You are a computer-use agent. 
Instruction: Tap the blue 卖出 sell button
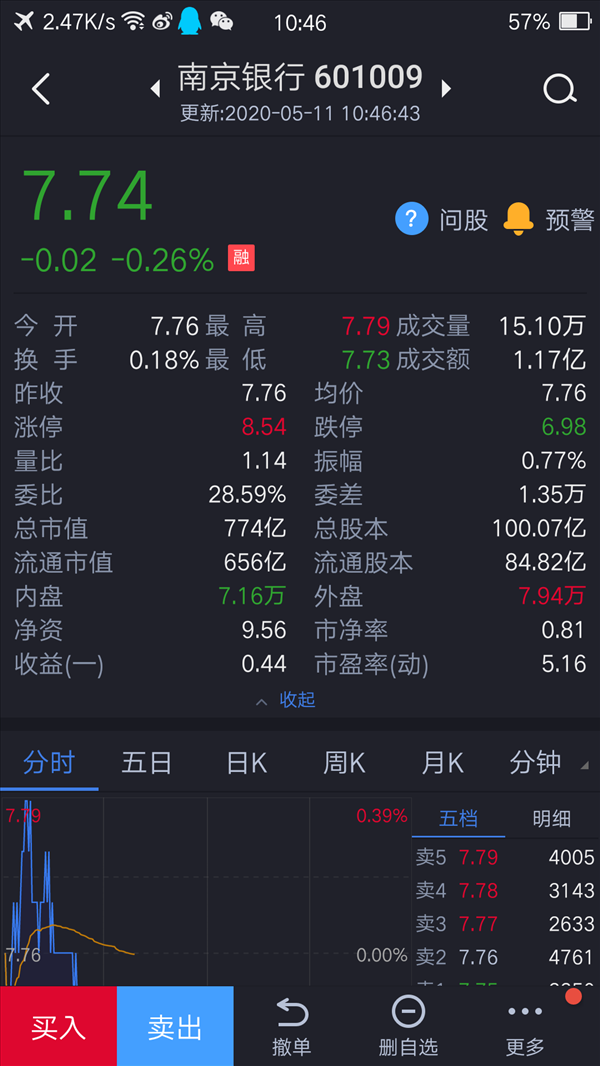pyautogui.click(x=175, y=1027)
